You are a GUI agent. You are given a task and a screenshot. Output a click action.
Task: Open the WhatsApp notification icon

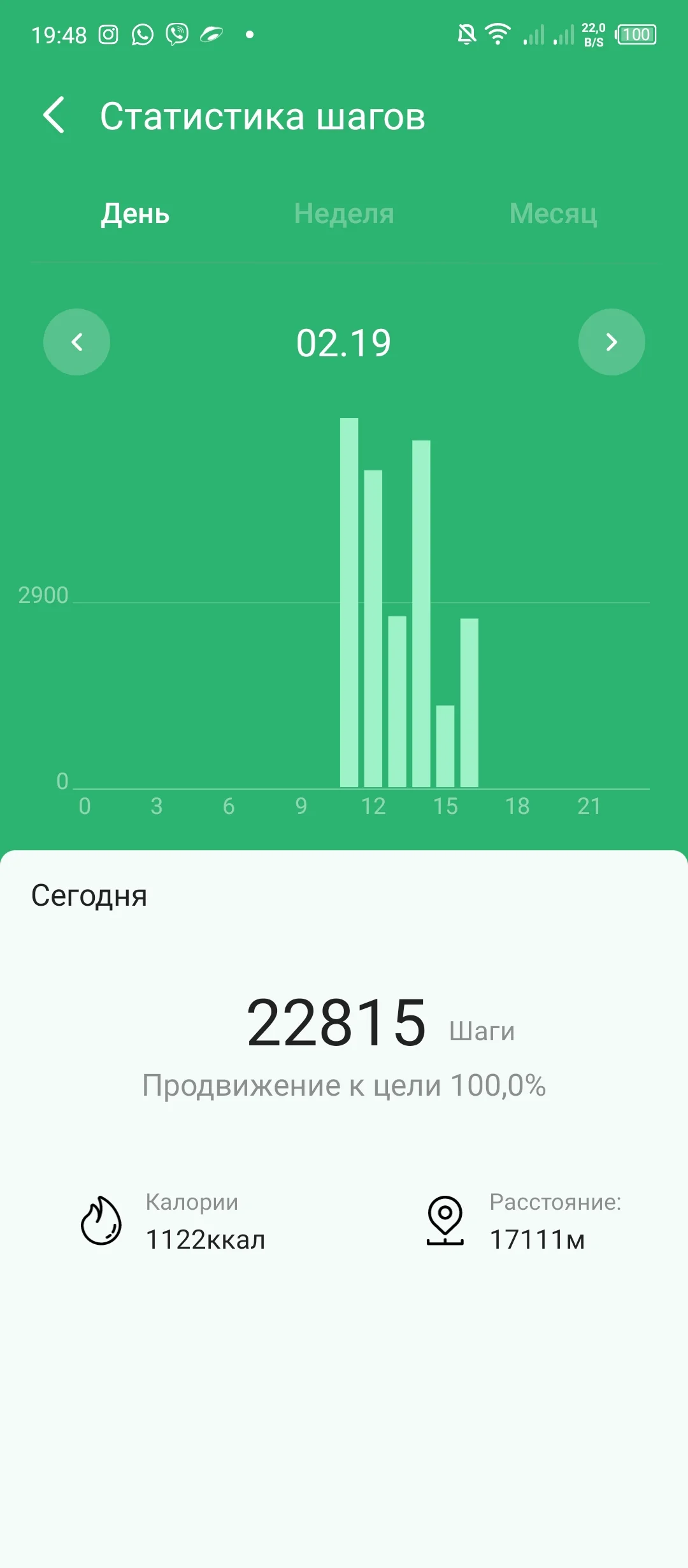pyautogui.click(x=141, y=35)
